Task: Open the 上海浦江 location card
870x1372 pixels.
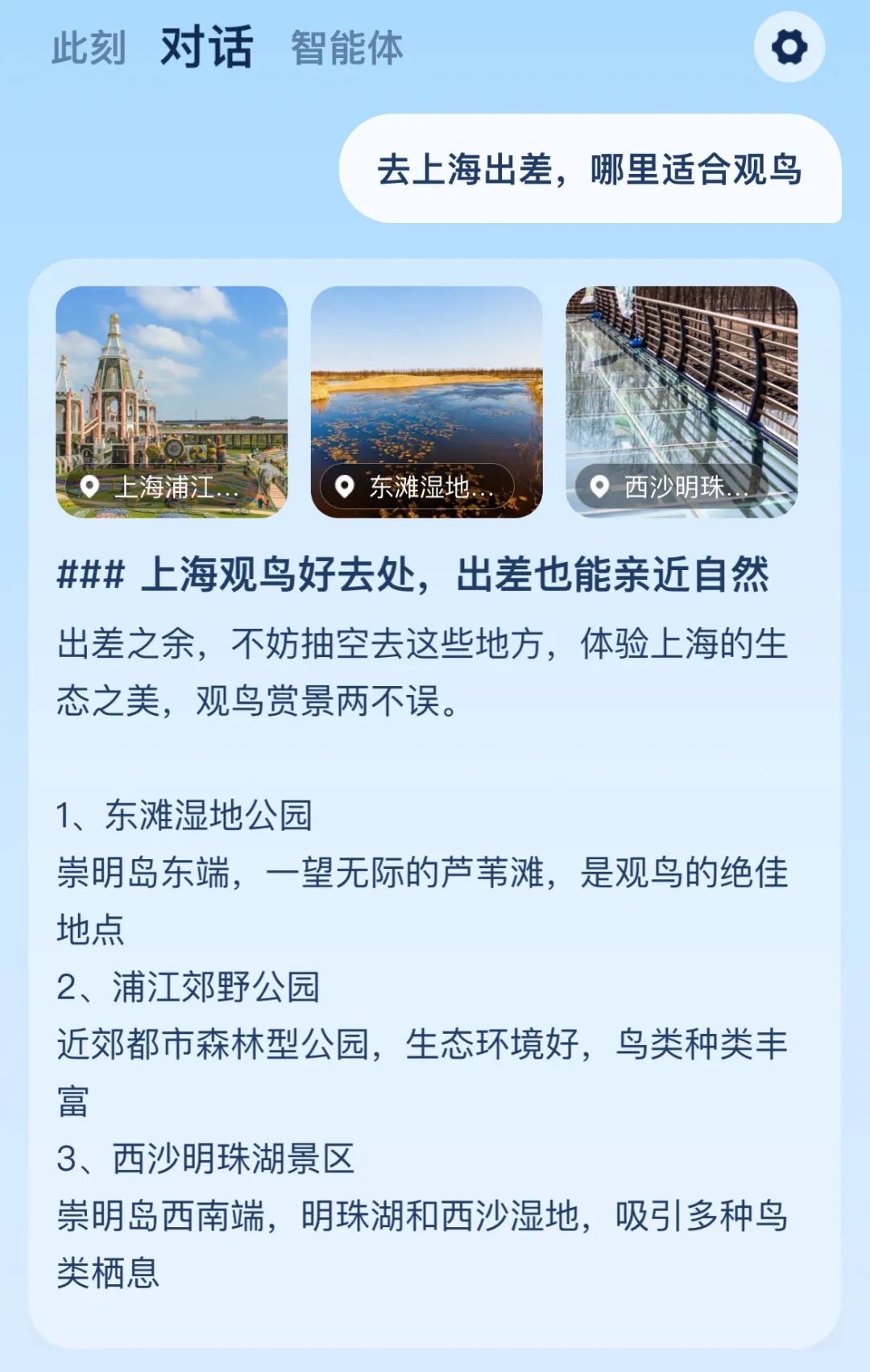Action: [x=172, y=401]
